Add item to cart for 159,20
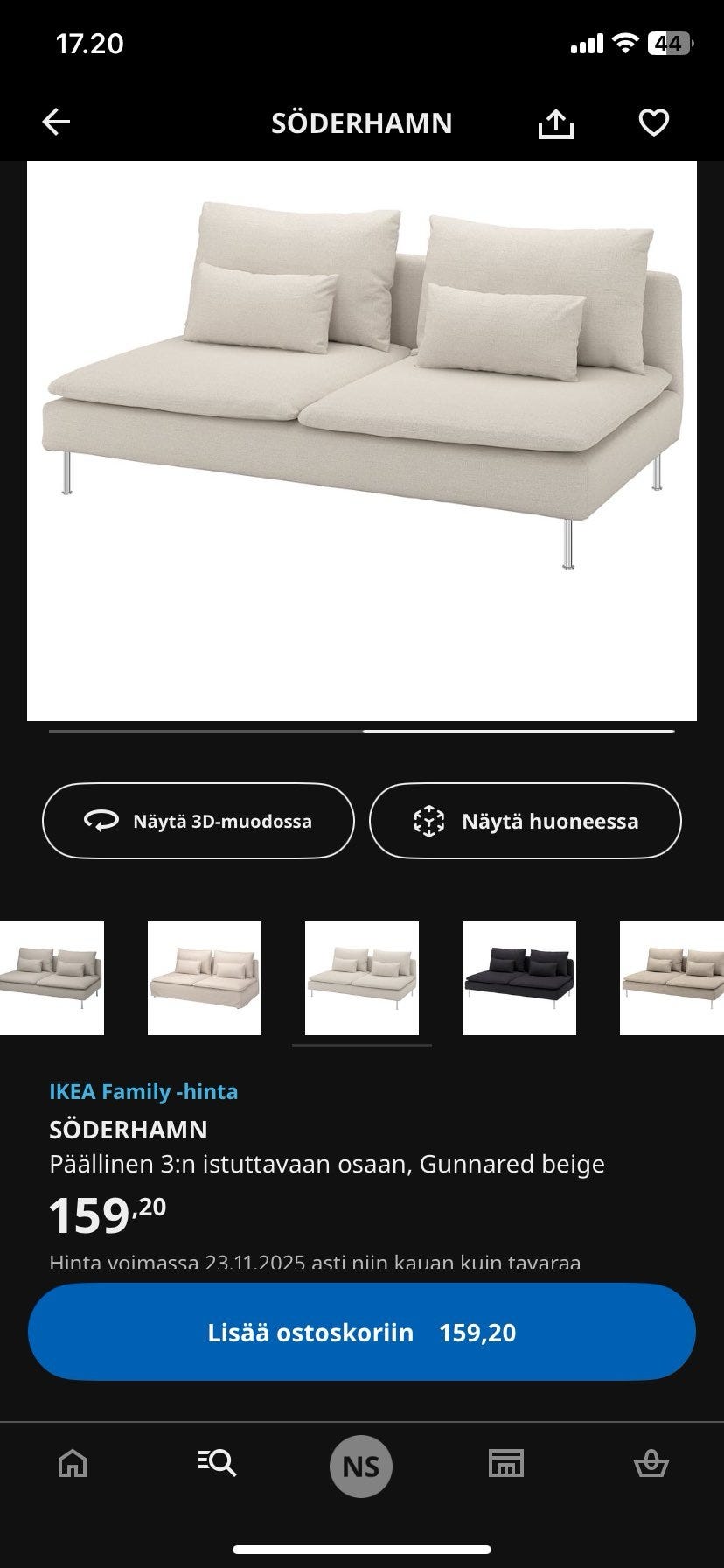 click(x=362, y=1332)
